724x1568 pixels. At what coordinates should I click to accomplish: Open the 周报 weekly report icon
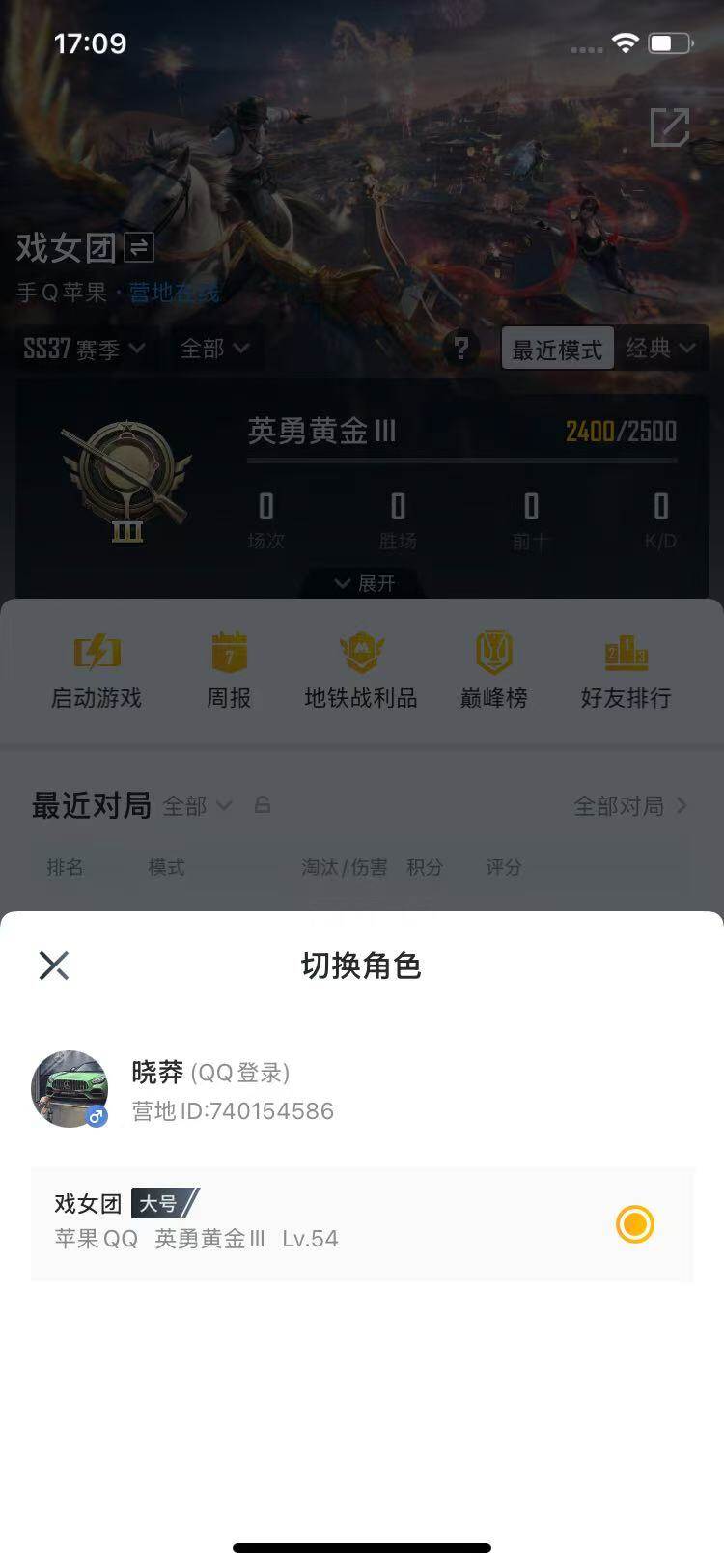[229, 668]
